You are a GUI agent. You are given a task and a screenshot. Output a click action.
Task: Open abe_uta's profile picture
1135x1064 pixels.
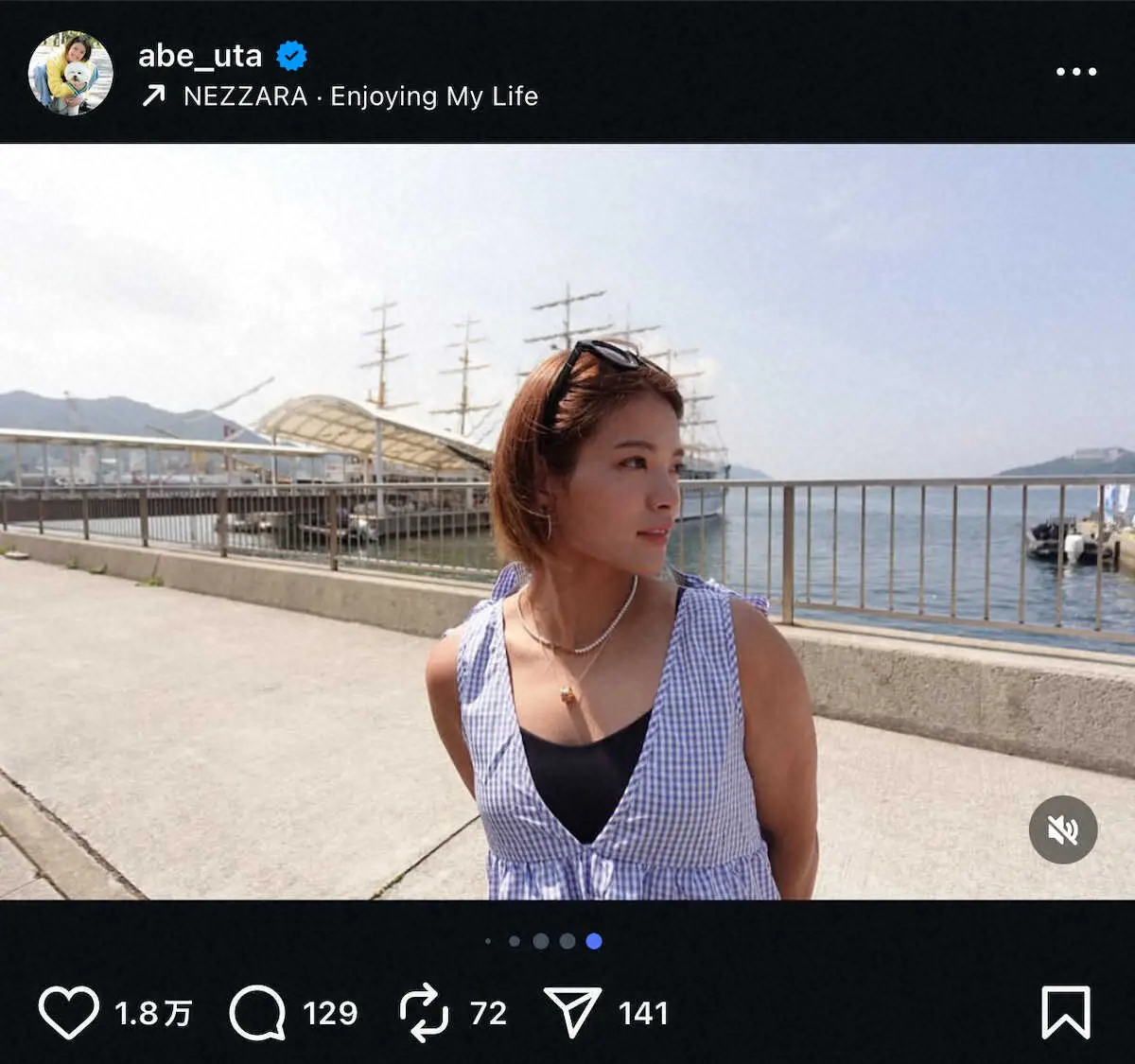tap(71, 73)
